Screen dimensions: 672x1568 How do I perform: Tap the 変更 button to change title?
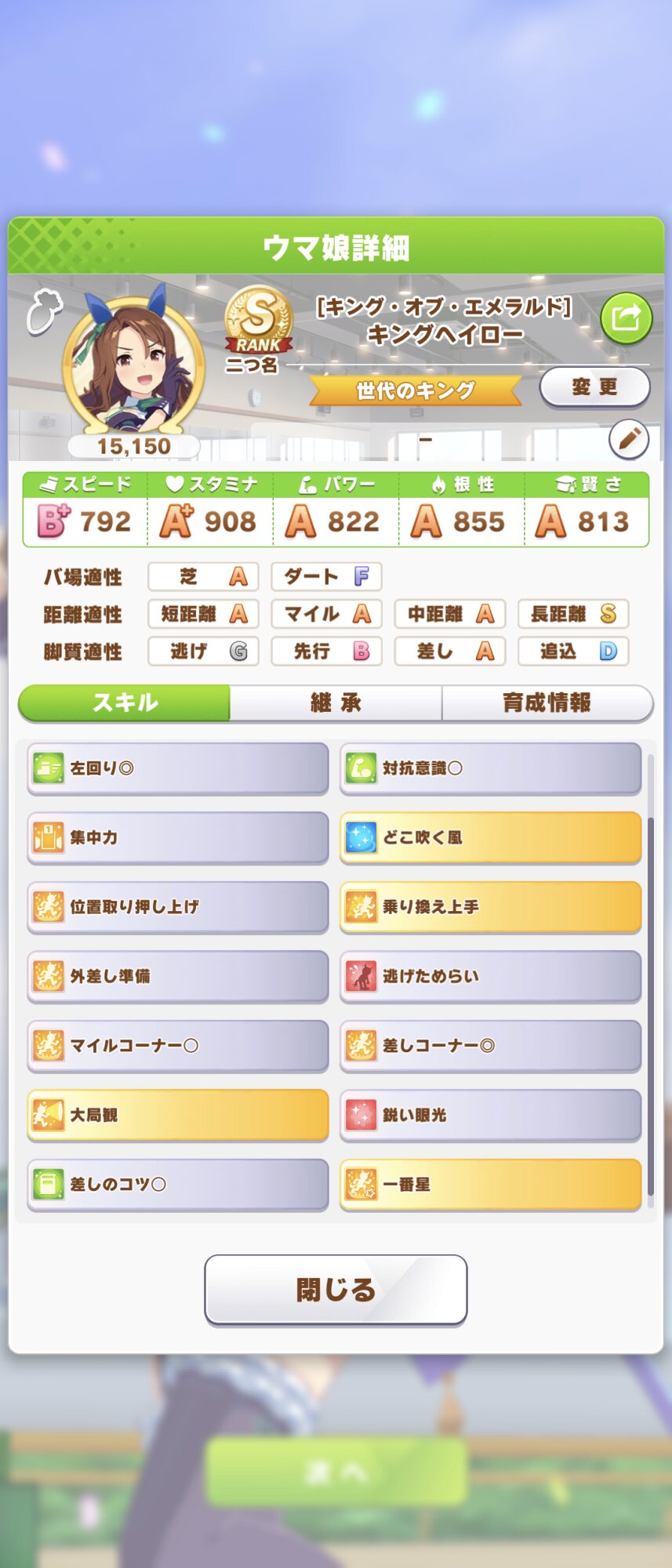594,387
